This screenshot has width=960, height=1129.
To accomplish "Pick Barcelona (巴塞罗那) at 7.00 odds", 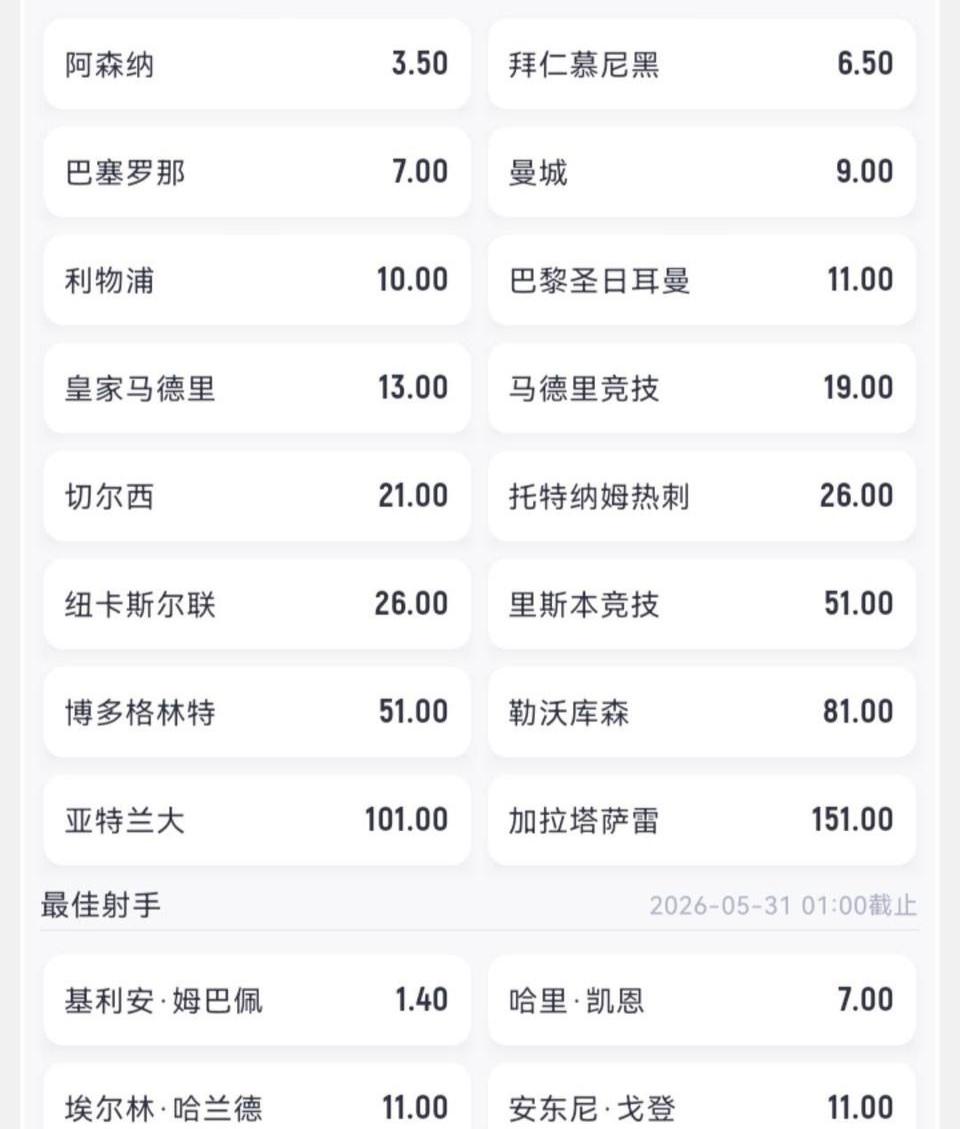I will click(255, 171).
